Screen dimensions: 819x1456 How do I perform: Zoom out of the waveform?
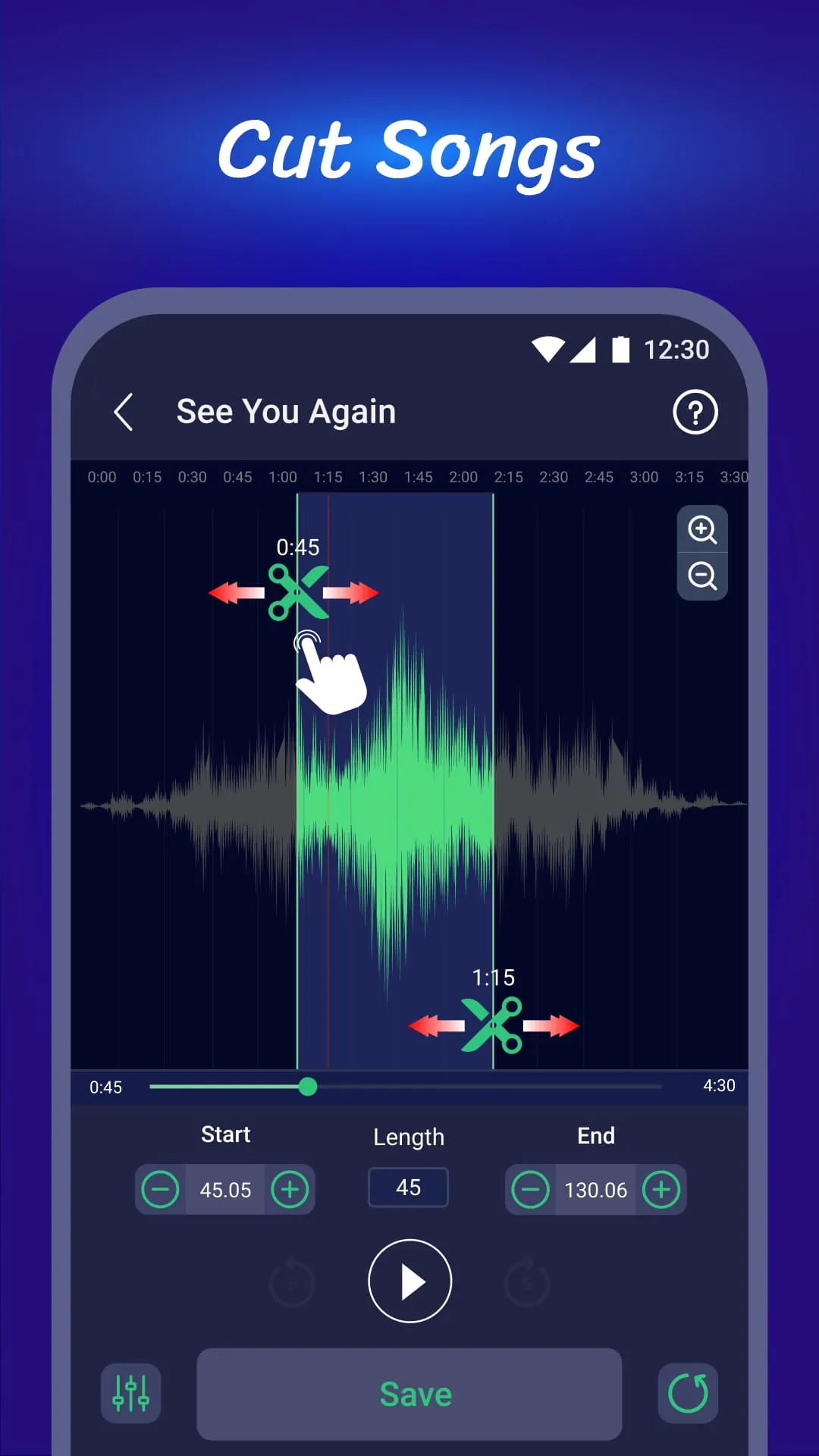tap(701, 577)
